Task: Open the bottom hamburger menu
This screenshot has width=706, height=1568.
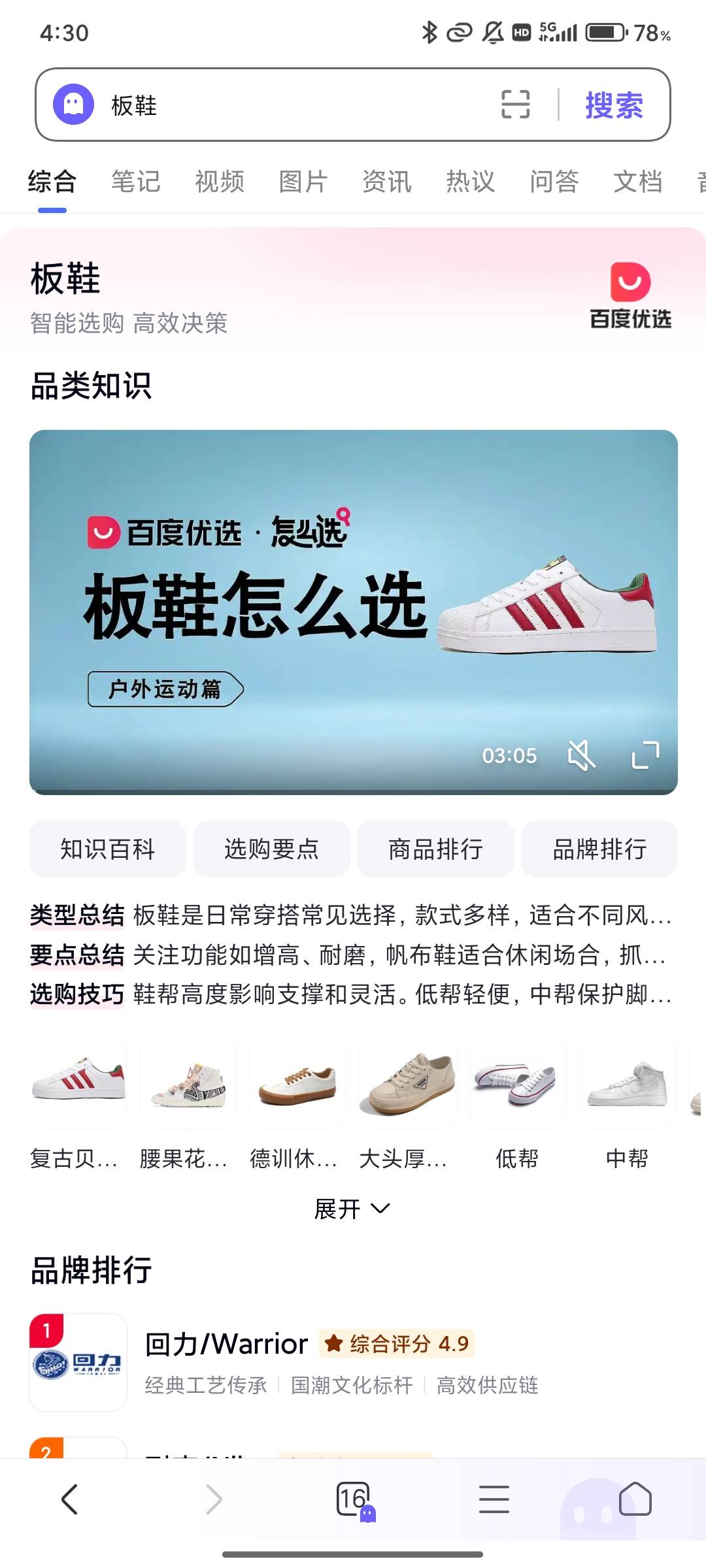Action: pos(494,1499)
